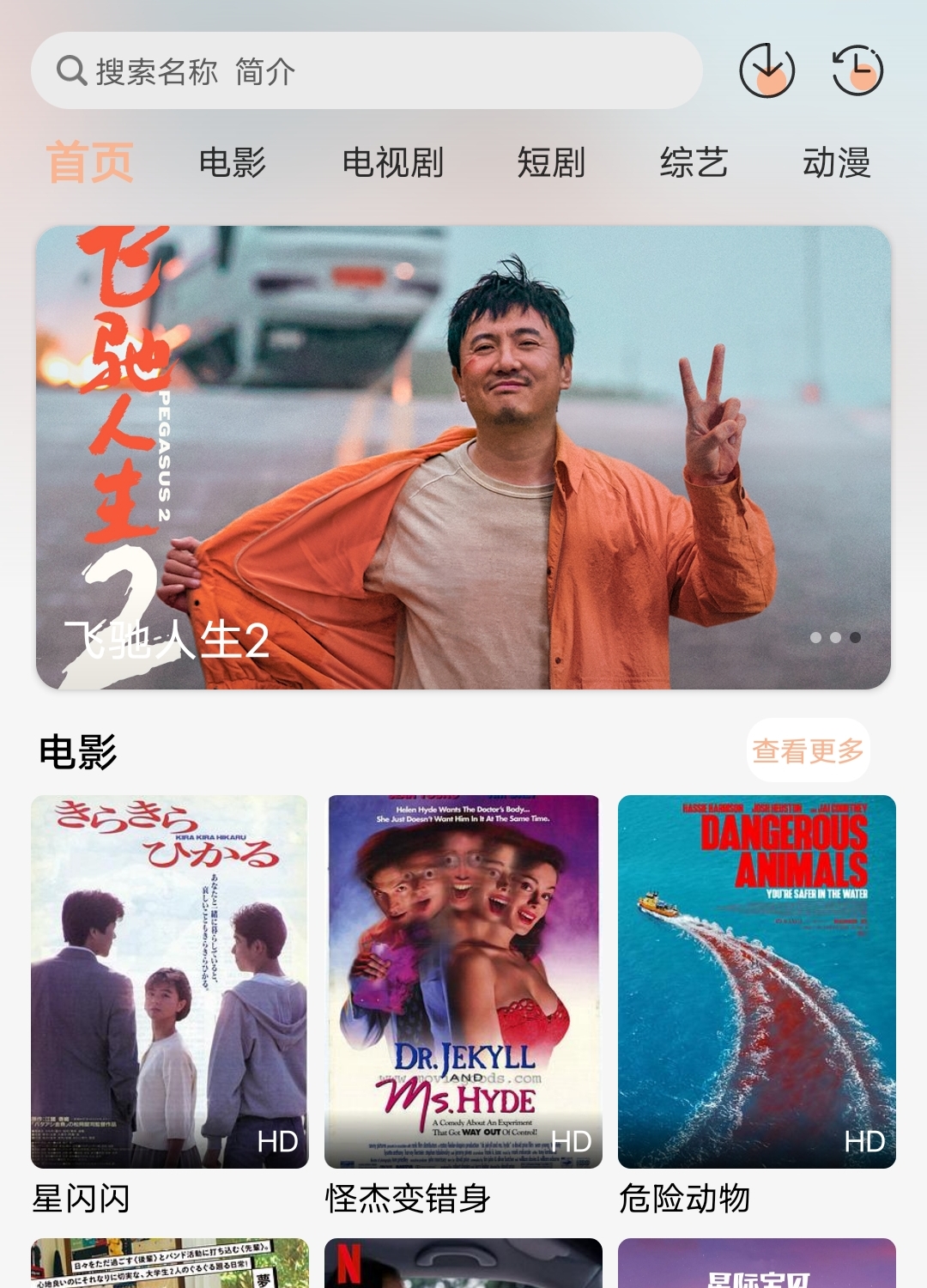Select the 首页 tab
Viewport: 927px width, 1288px height.
(90, 162)
